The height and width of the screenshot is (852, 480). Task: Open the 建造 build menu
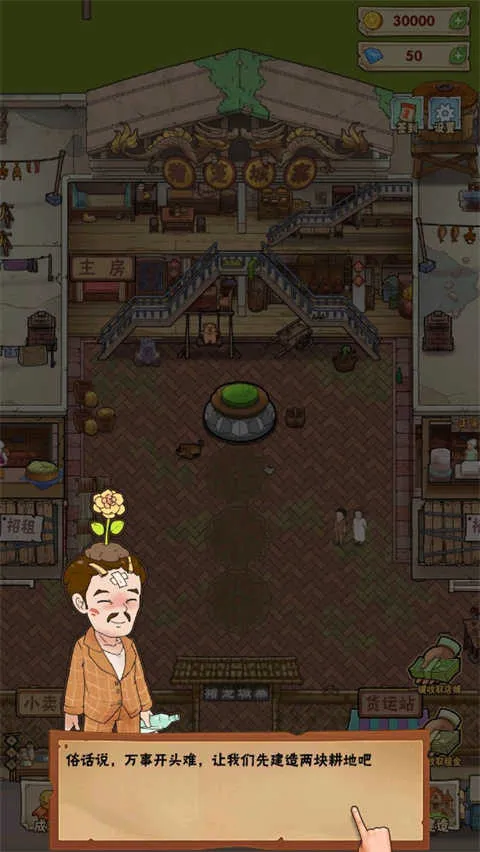point(445,806)
